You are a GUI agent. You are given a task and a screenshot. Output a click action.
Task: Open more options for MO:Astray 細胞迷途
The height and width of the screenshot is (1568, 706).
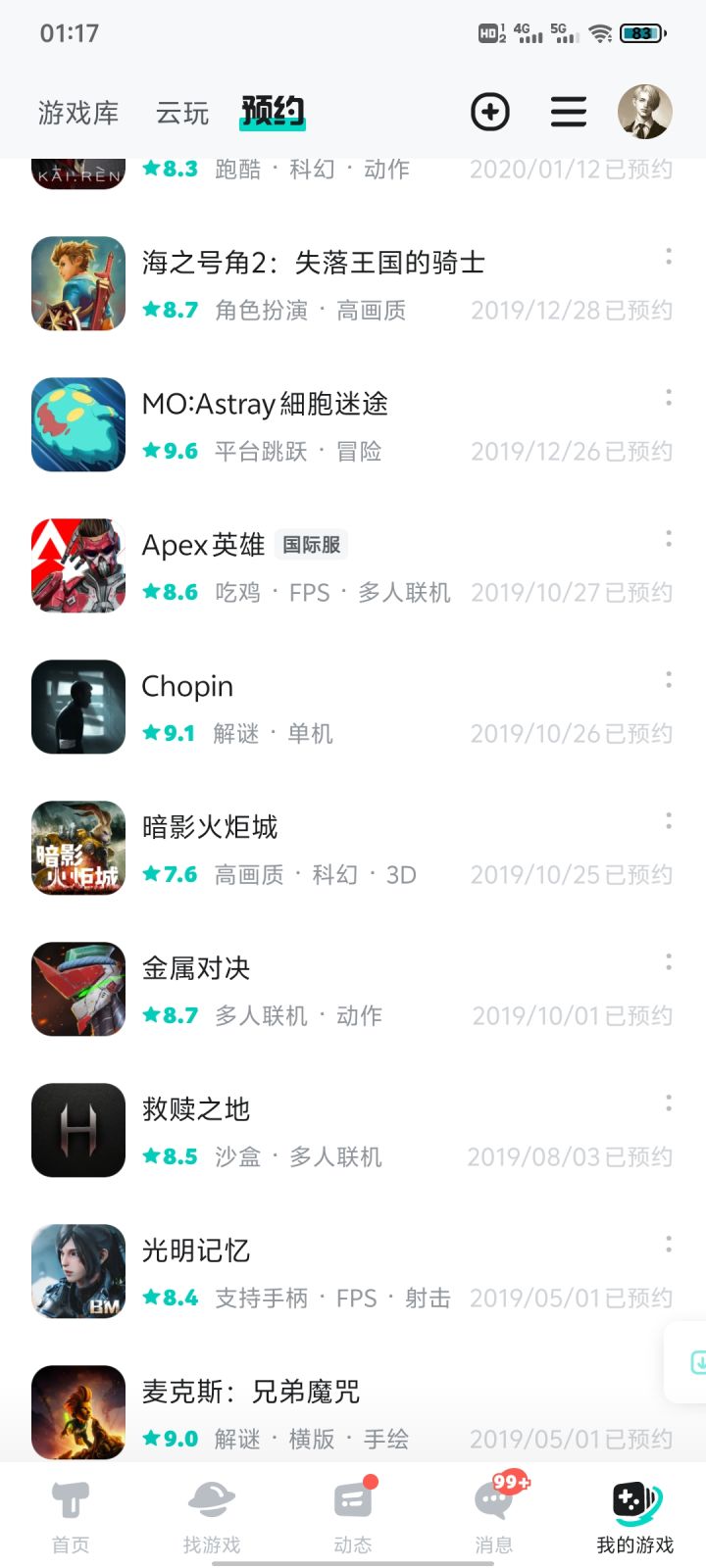pos(669,398)
